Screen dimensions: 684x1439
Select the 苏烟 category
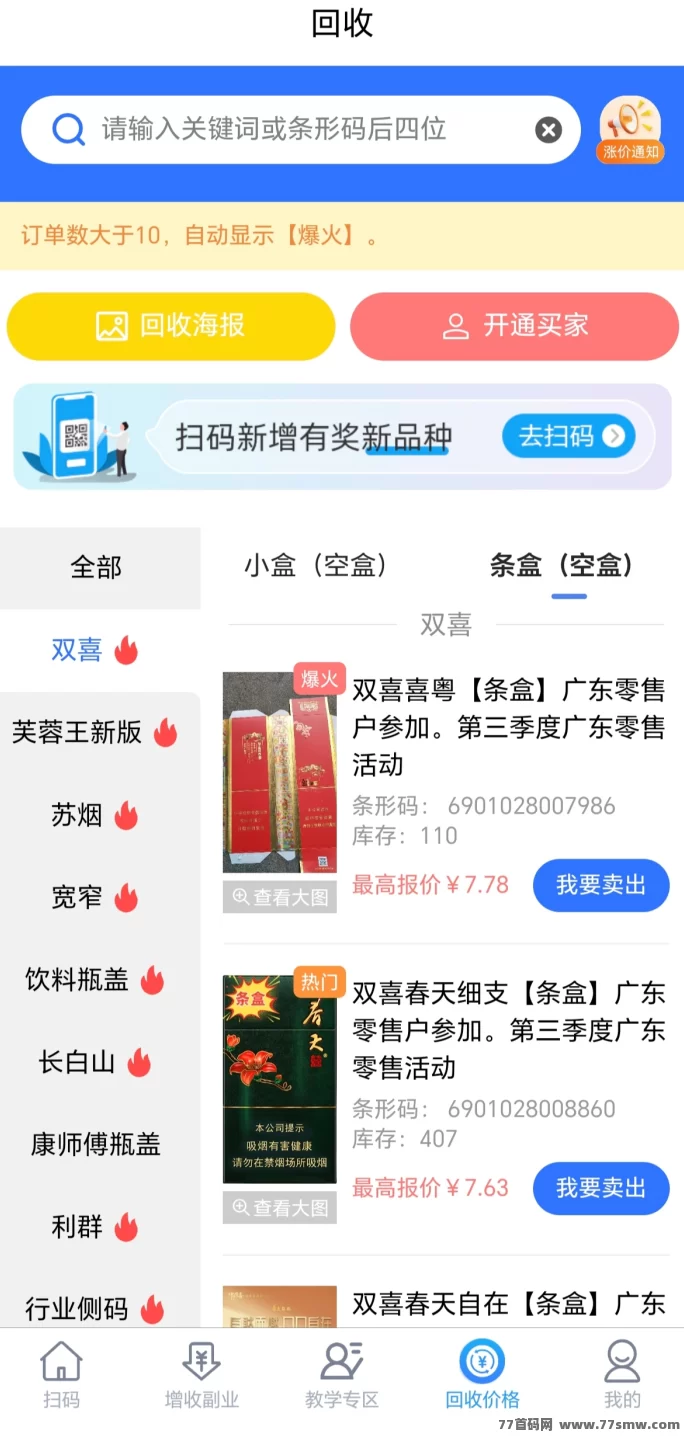pyautogui.click(x=94, y=815)
